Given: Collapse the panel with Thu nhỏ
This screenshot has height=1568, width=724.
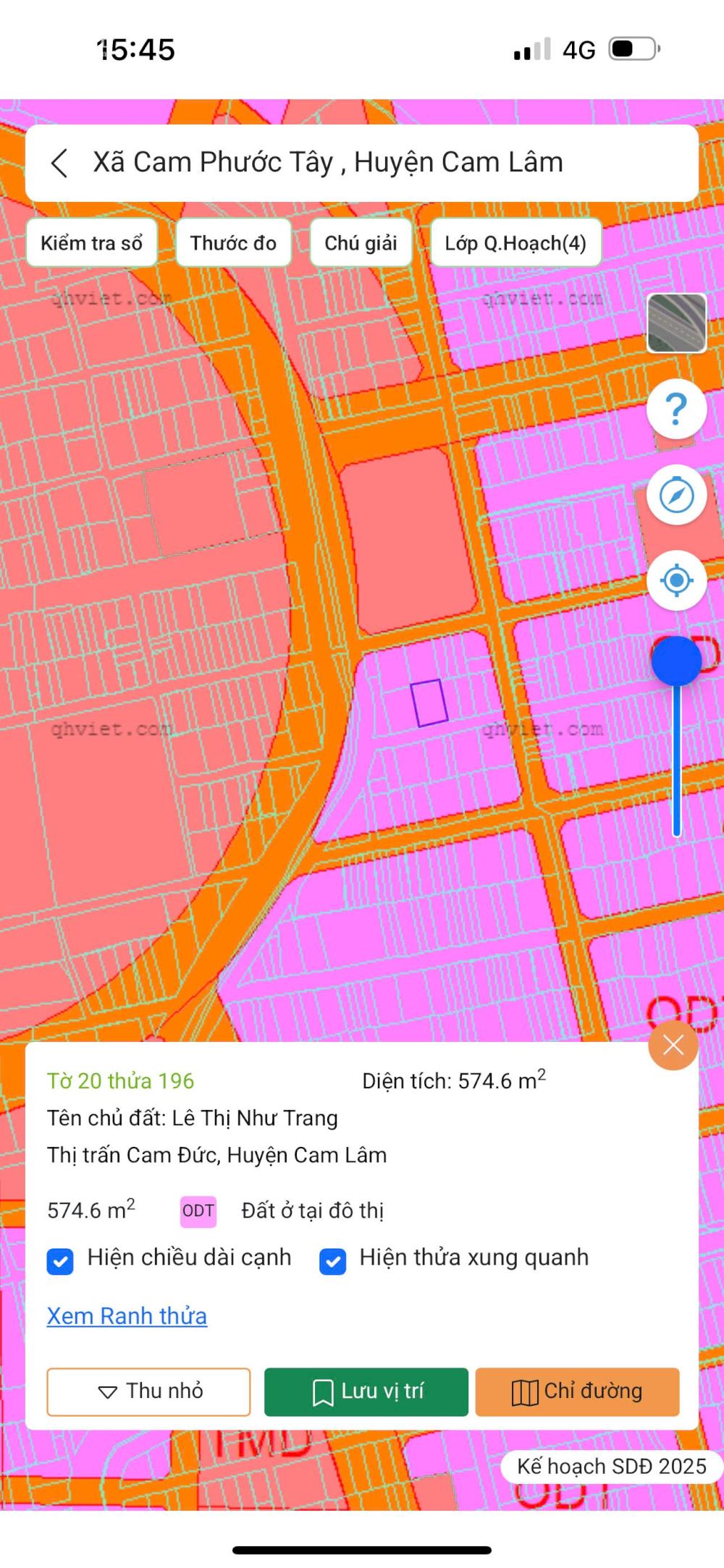Looking at the screenshot, I should (x=148, y=1391).
